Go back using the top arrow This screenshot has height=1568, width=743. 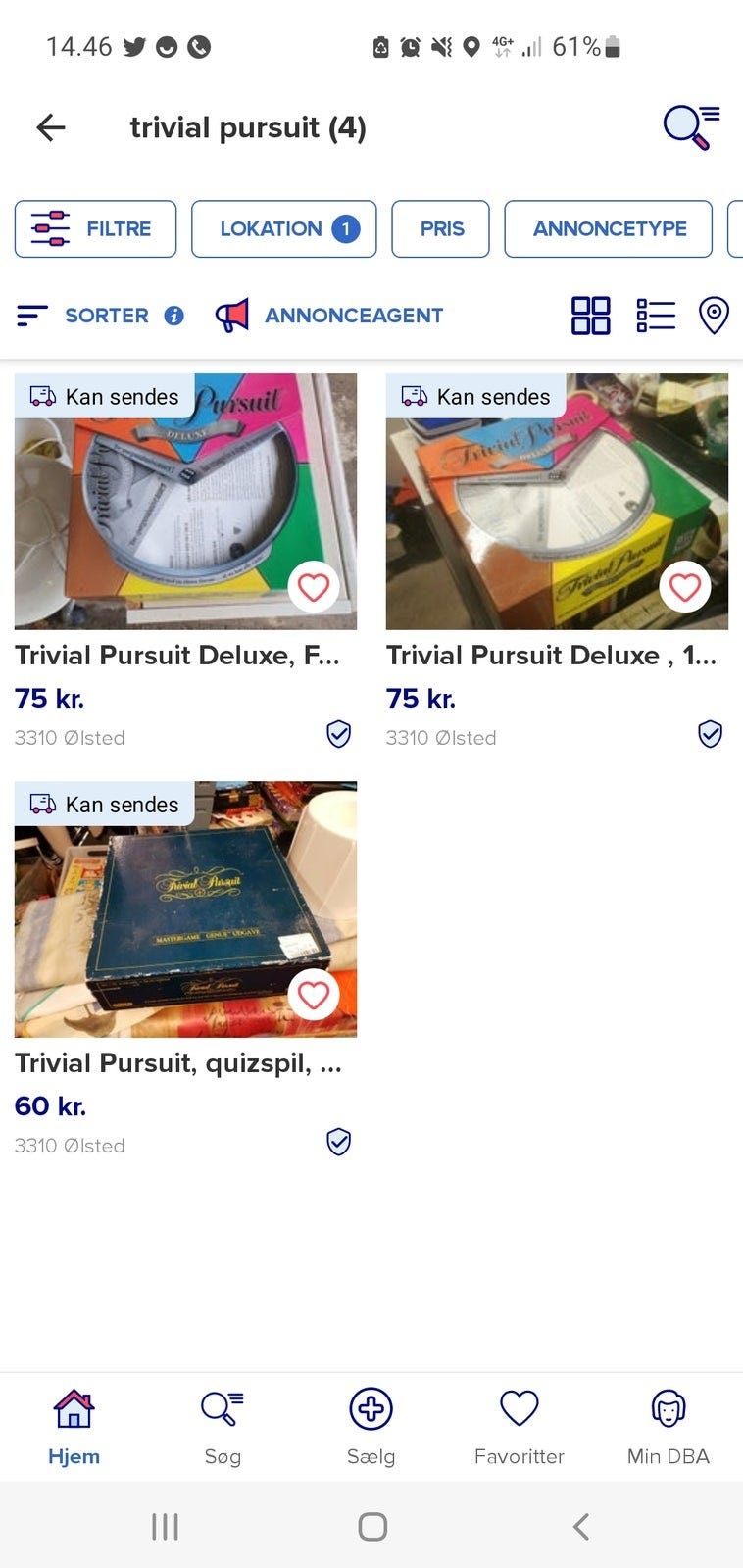[50, 127]
